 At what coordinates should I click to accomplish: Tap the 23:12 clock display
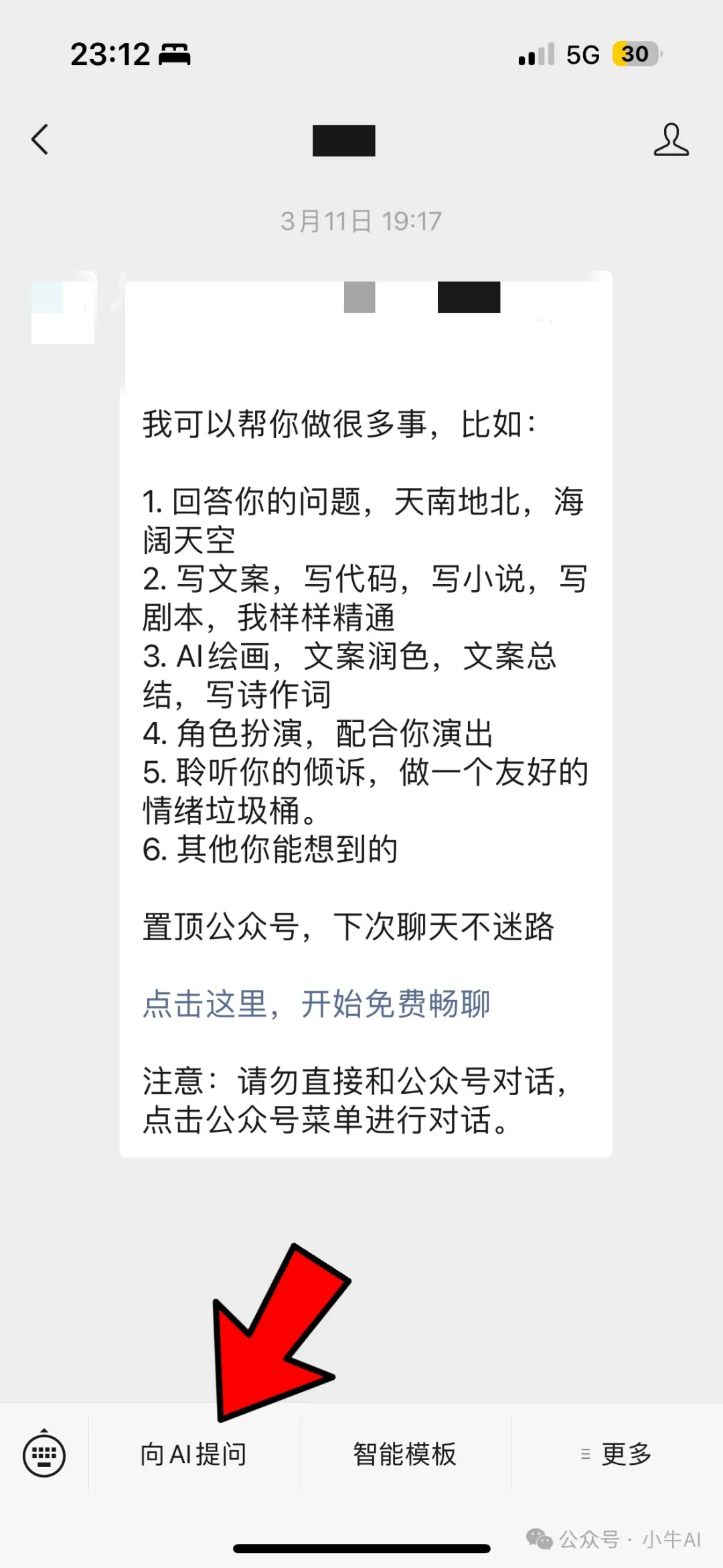tap(109, 54)
